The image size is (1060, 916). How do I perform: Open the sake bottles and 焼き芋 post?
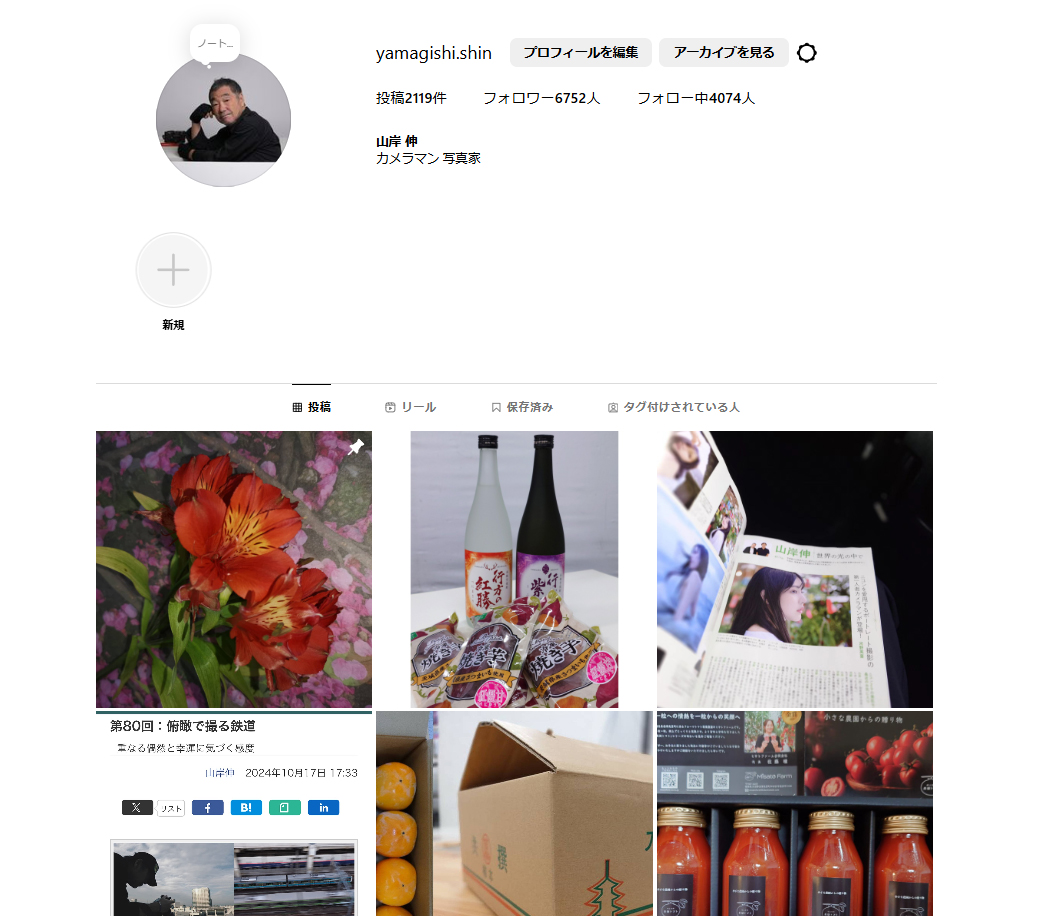pos(514,569)
